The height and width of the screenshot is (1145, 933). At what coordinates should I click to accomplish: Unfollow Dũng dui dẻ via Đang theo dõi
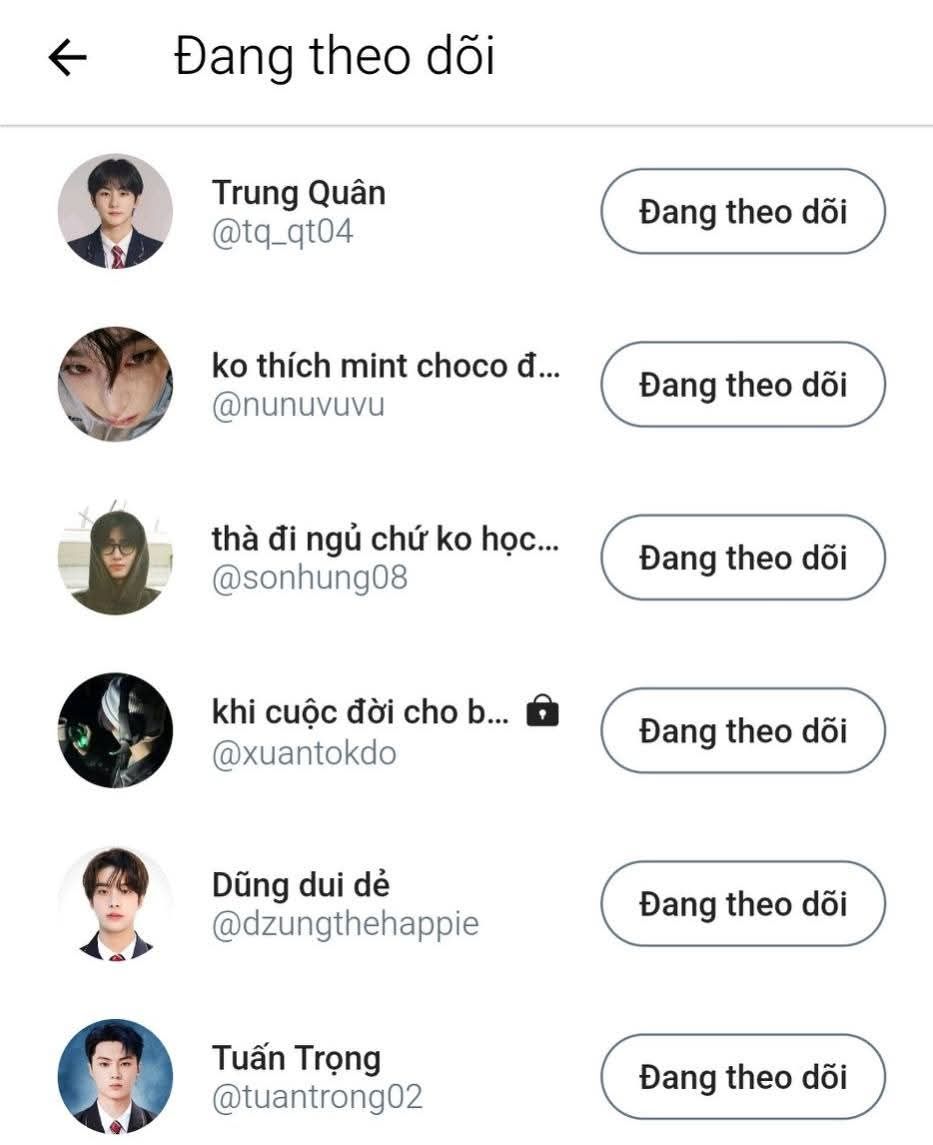tap(742, 904)
